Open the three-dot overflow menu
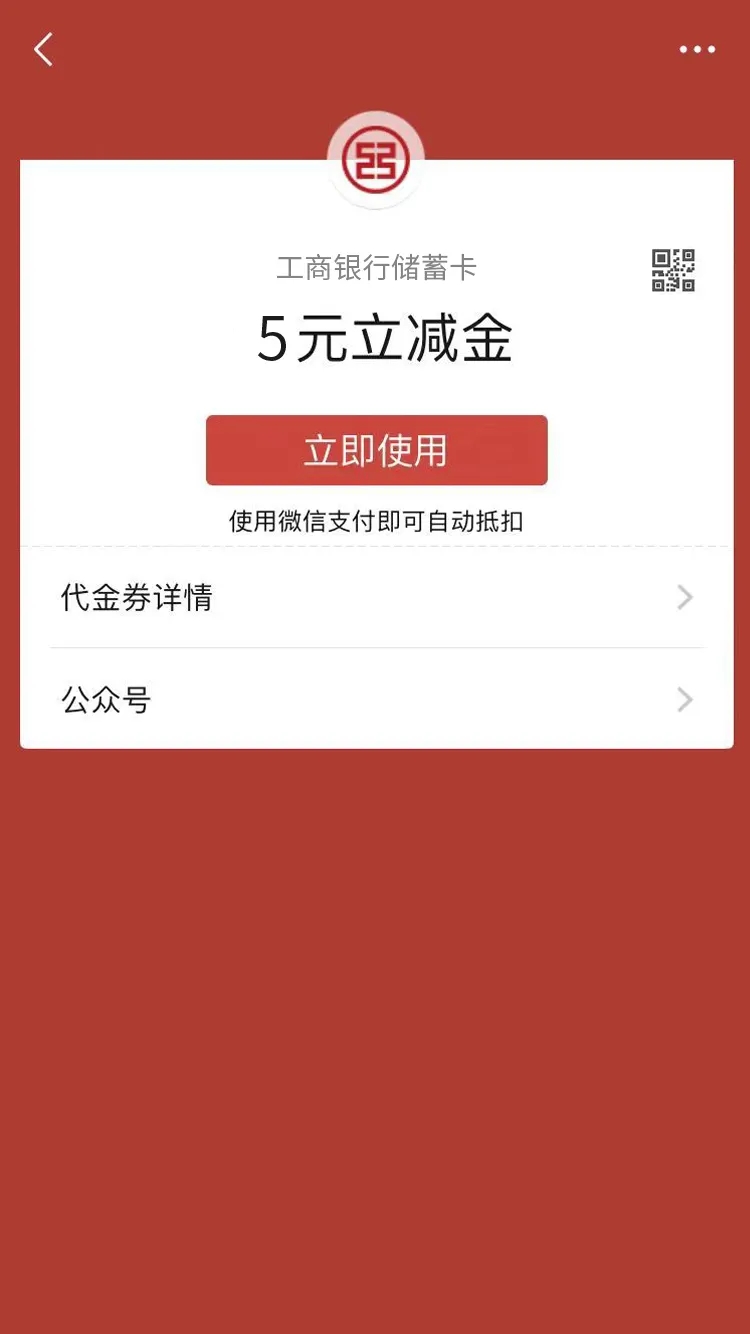Image resolution: width=750 pixels, height=1334 pixels. (697, 49)
